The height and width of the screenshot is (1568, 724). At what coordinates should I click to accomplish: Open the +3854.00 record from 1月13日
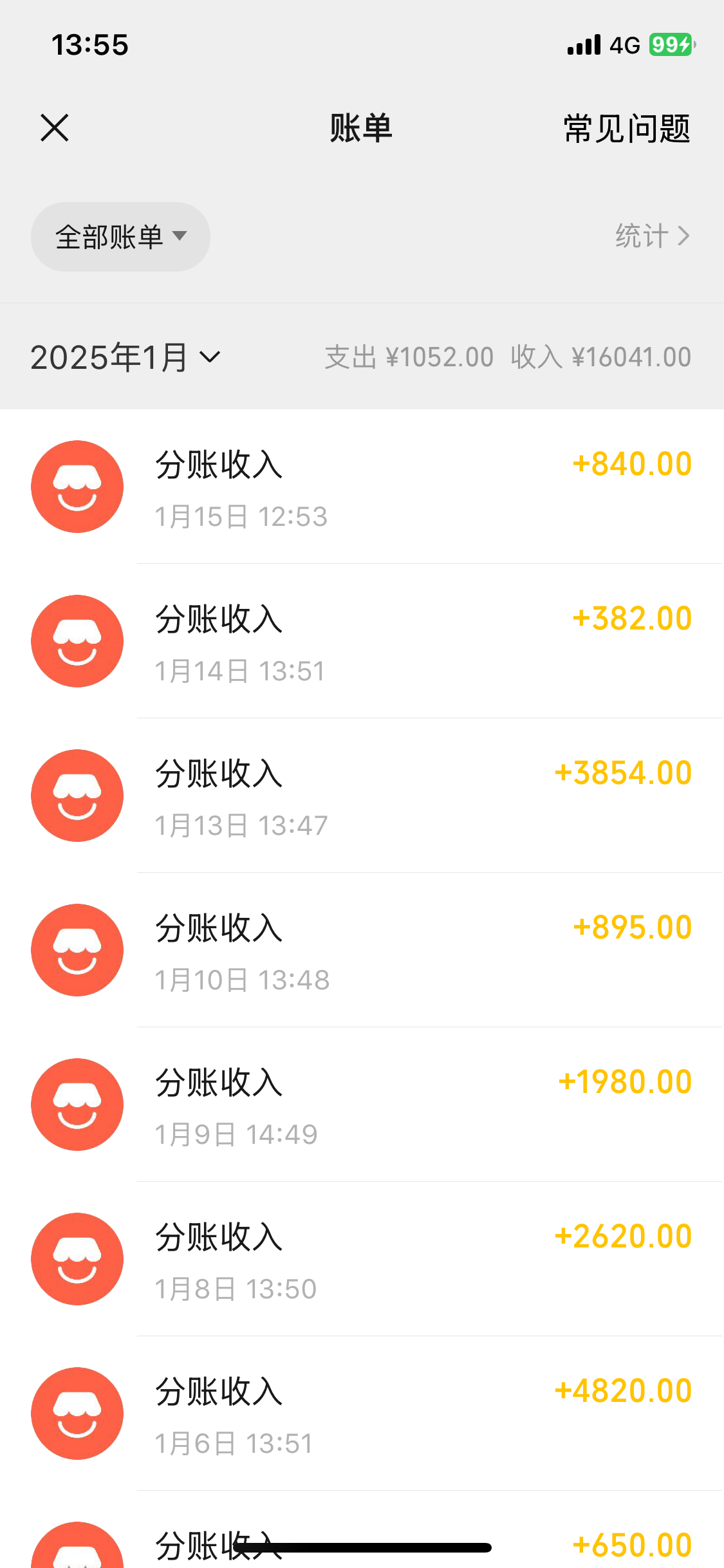pos(362,796)
